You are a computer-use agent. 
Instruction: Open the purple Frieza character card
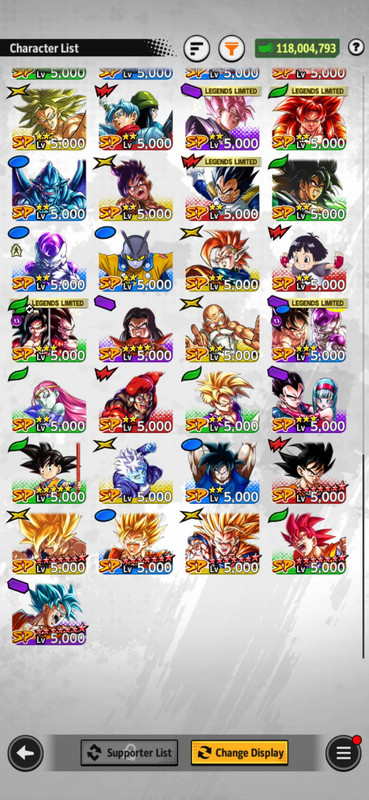click(x=48, y=260)
